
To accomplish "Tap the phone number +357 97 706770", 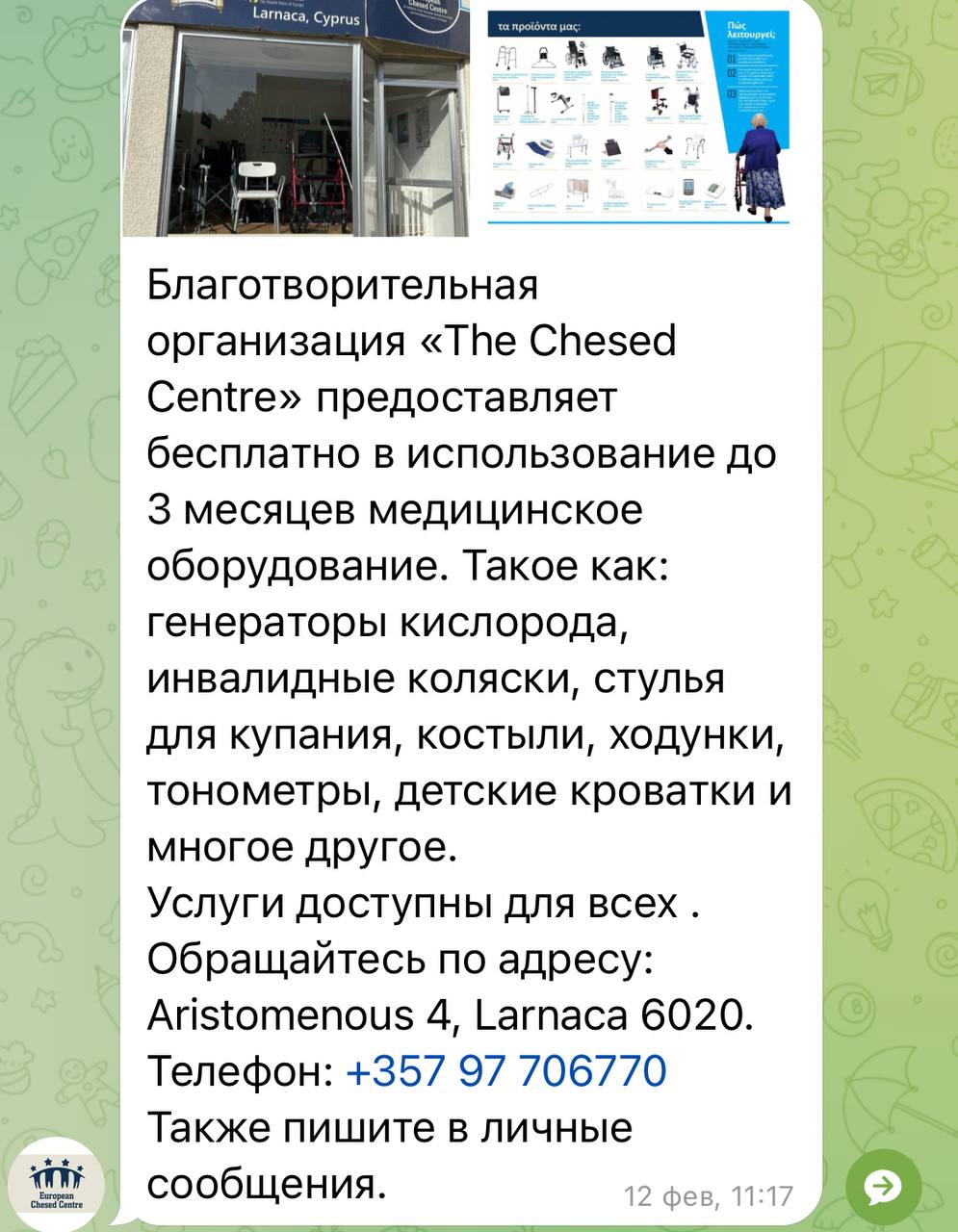I will click(x=505, y=1070).
